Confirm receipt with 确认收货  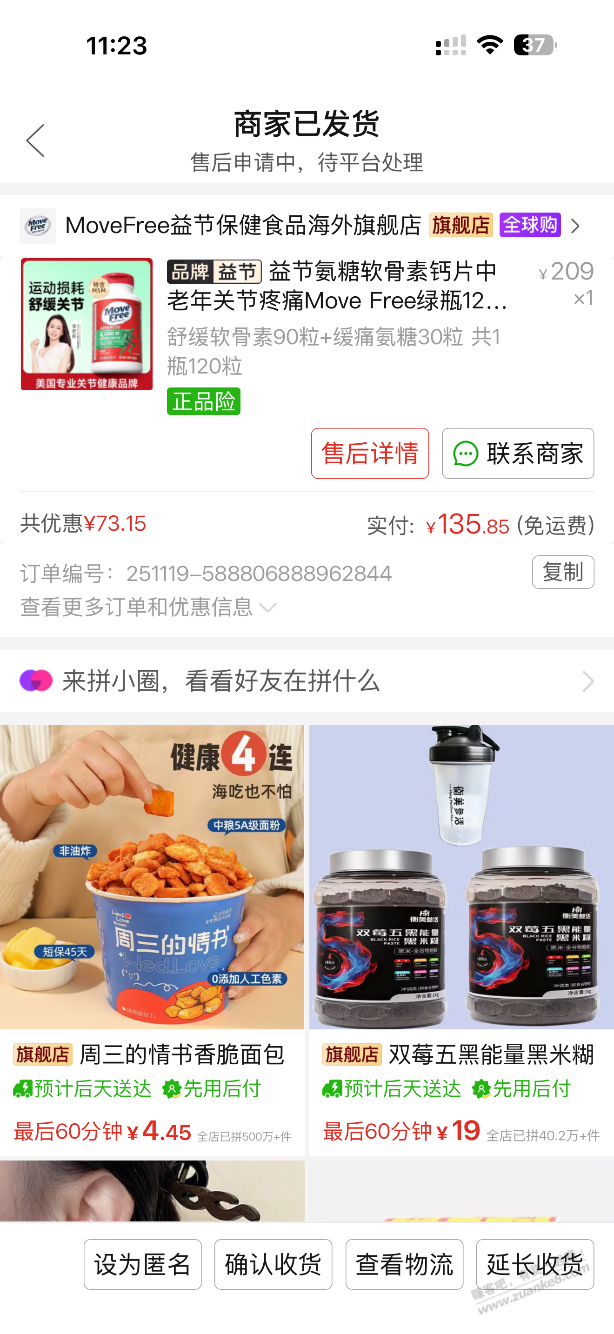273,1264
